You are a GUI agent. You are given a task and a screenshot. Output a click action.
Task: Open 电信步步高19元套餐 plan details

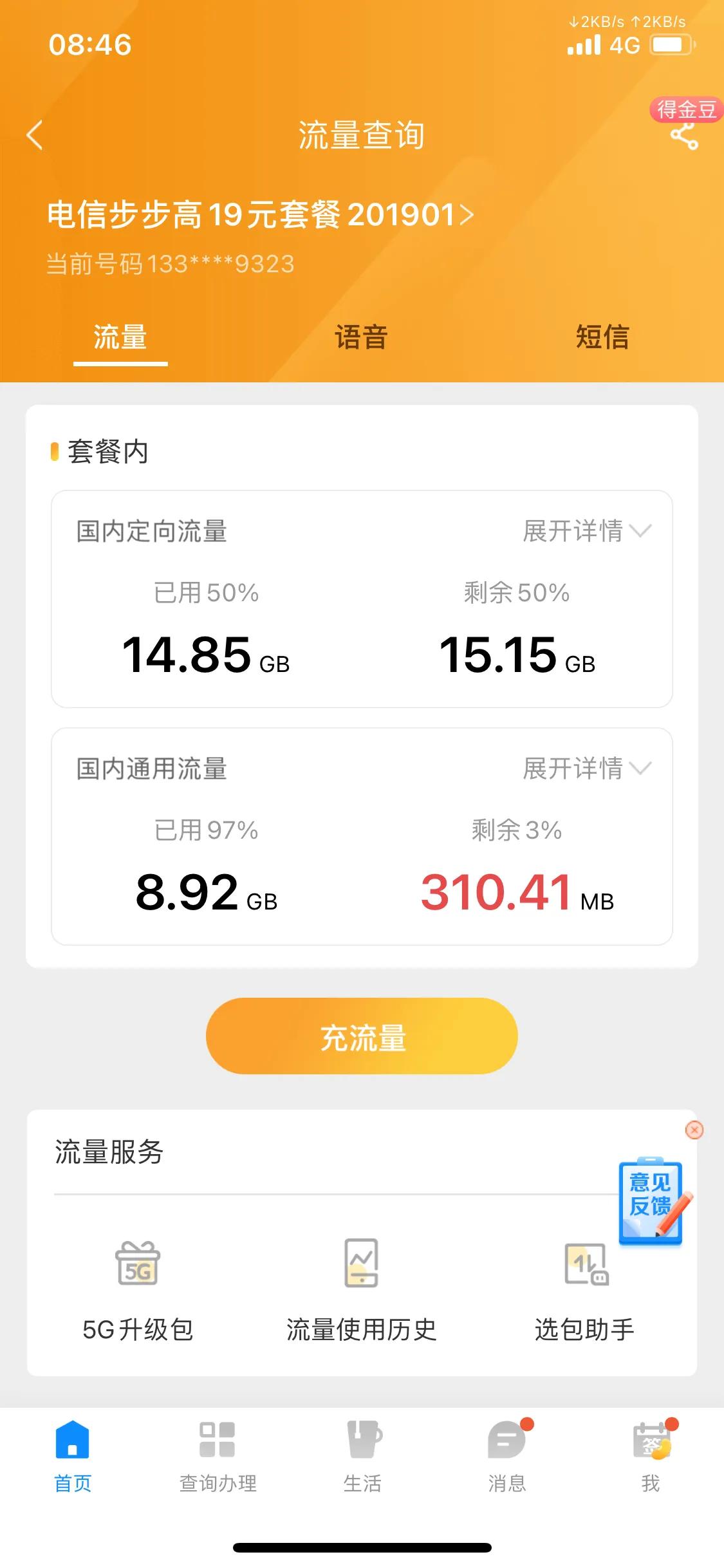coord(260,214)
